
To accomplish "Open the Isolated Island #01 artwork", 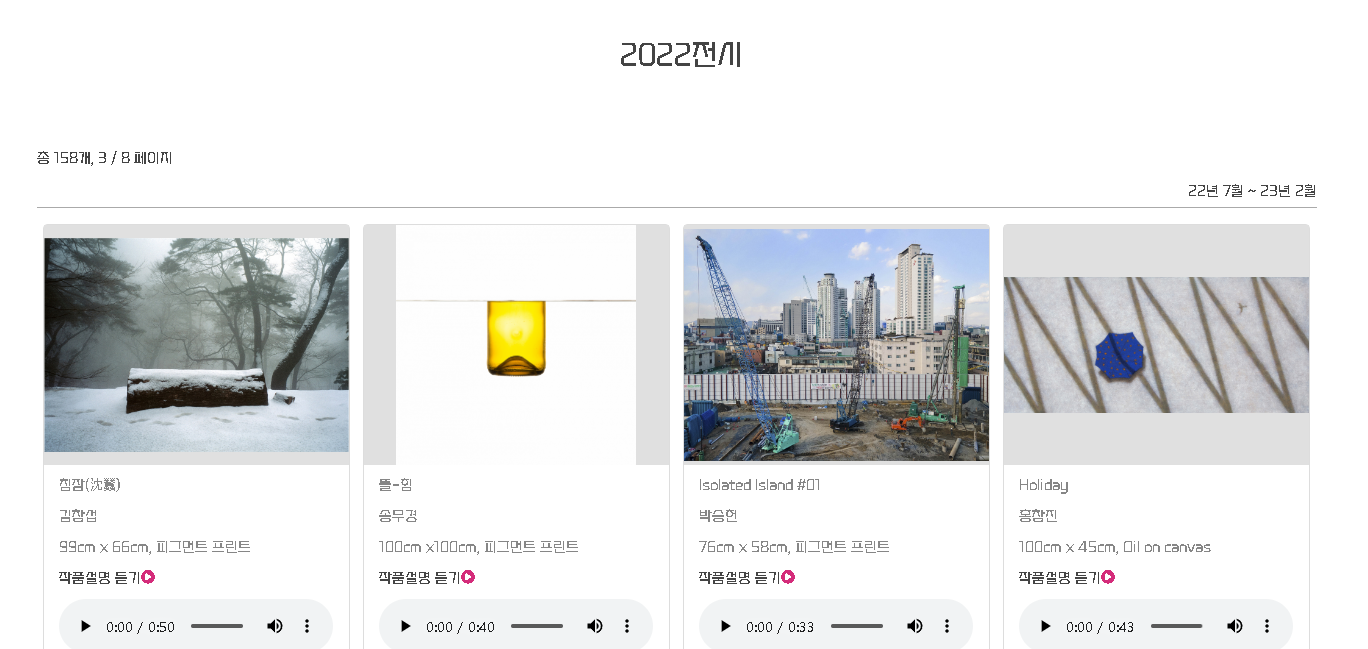I will pyautogui.click(x=836, y=344).
